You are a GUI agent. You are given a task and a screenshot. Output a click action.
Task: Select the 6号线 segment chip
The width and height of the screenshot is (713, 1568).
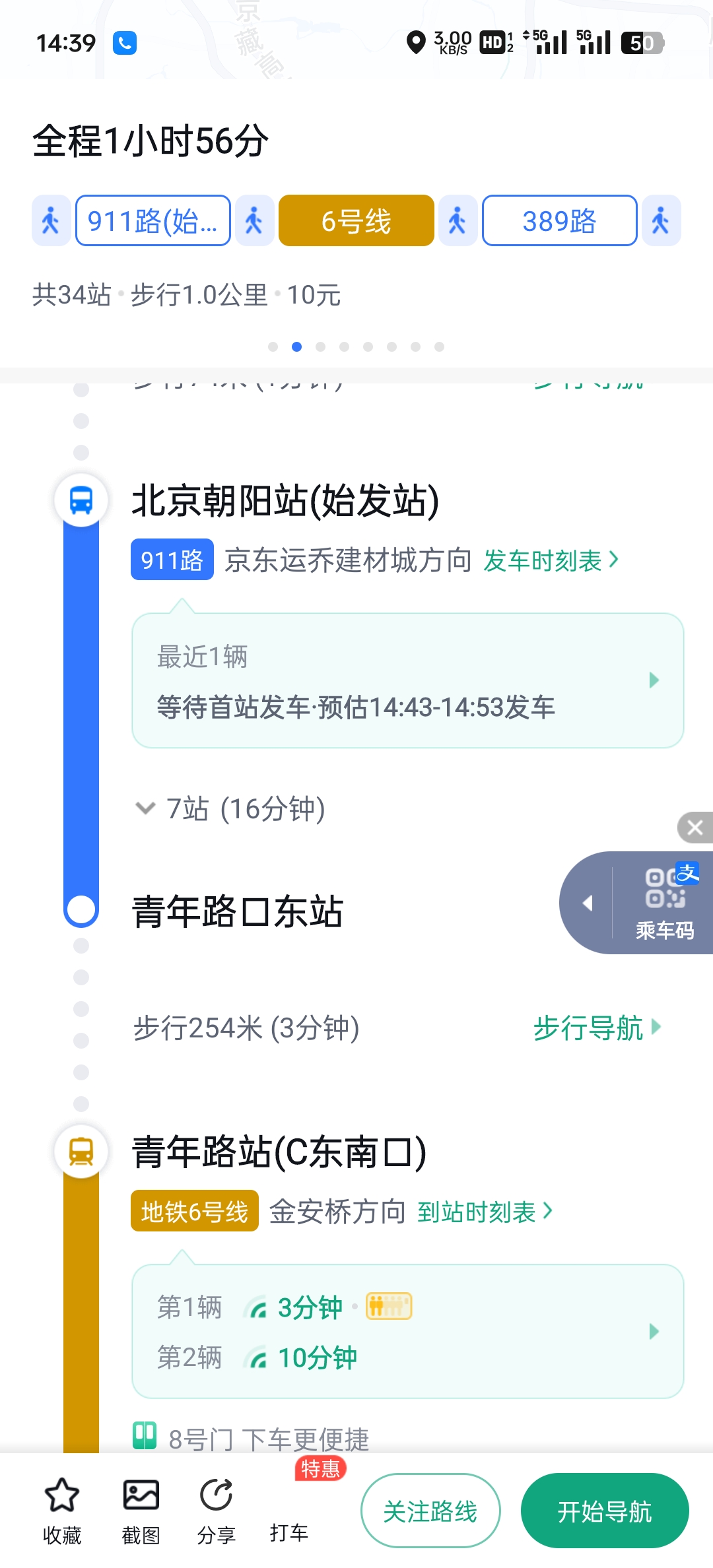point(356,220)
